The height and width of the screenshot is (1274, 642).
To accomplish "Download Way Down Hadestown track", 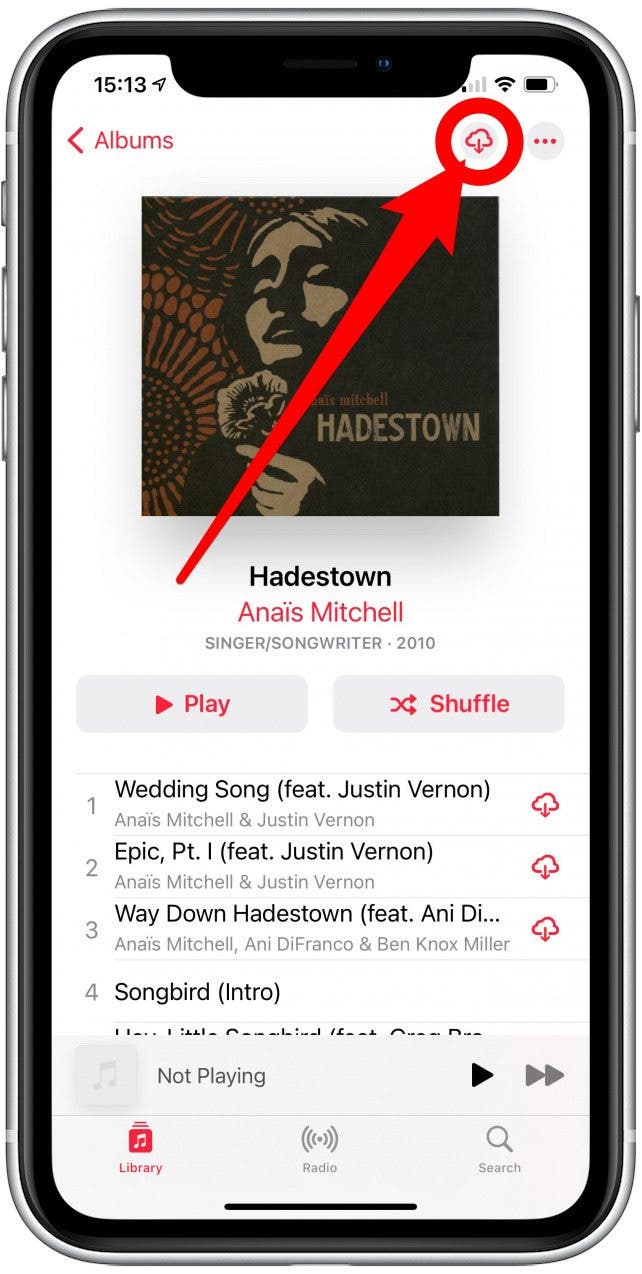I will pyautogui.click(x=545, y=929).
